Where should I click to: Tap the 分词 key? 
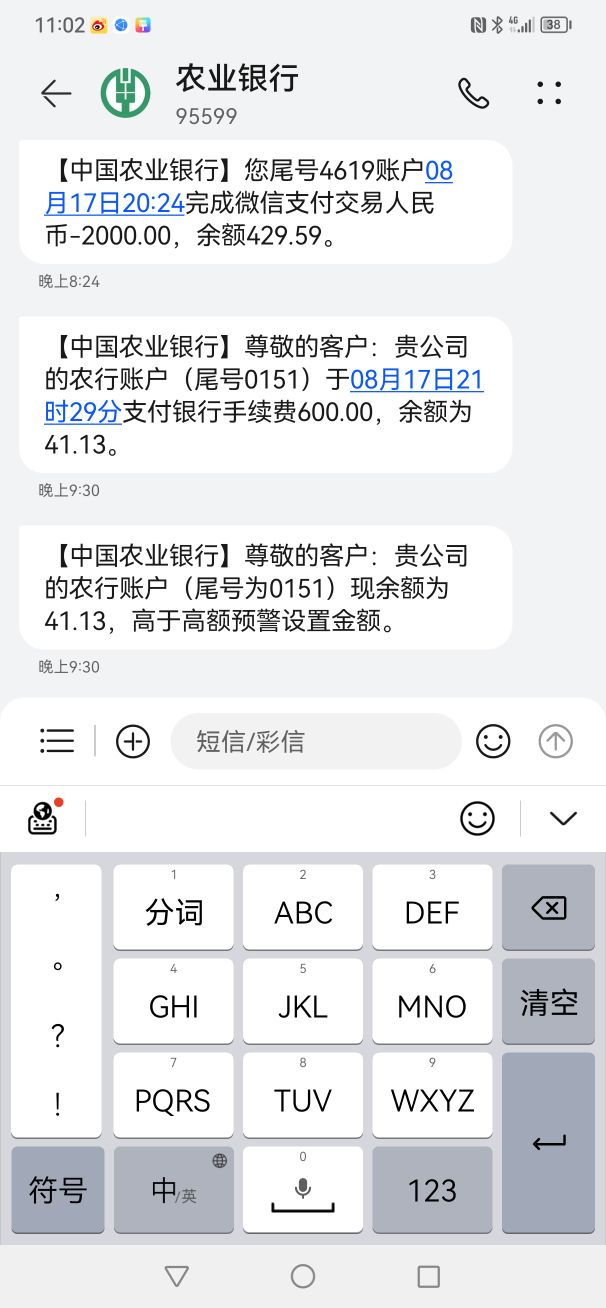coord(173,908)
